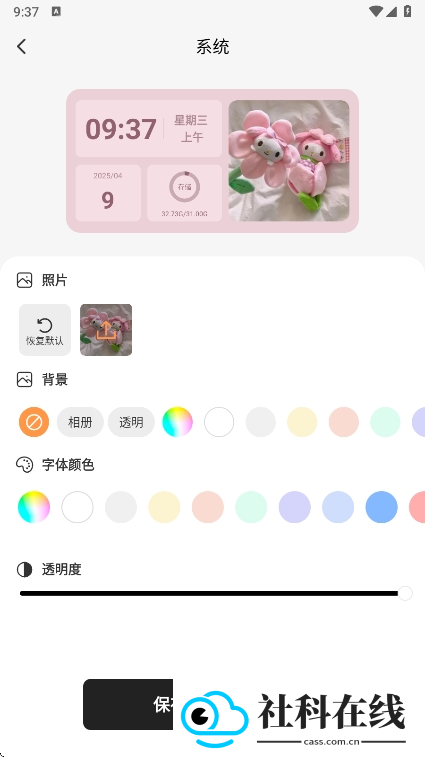Viewport: 425px width, 757px height.
Task: Go back using the top-left arrow
Action: [21, 46]
